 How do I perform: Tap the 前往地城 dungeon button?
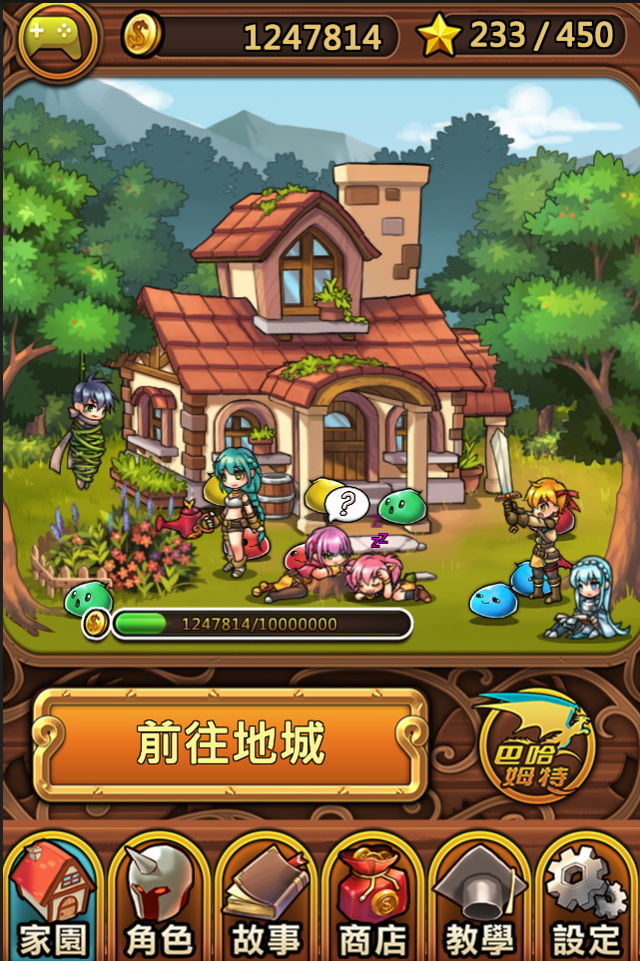pyautogui.click(x=231, y=745)
